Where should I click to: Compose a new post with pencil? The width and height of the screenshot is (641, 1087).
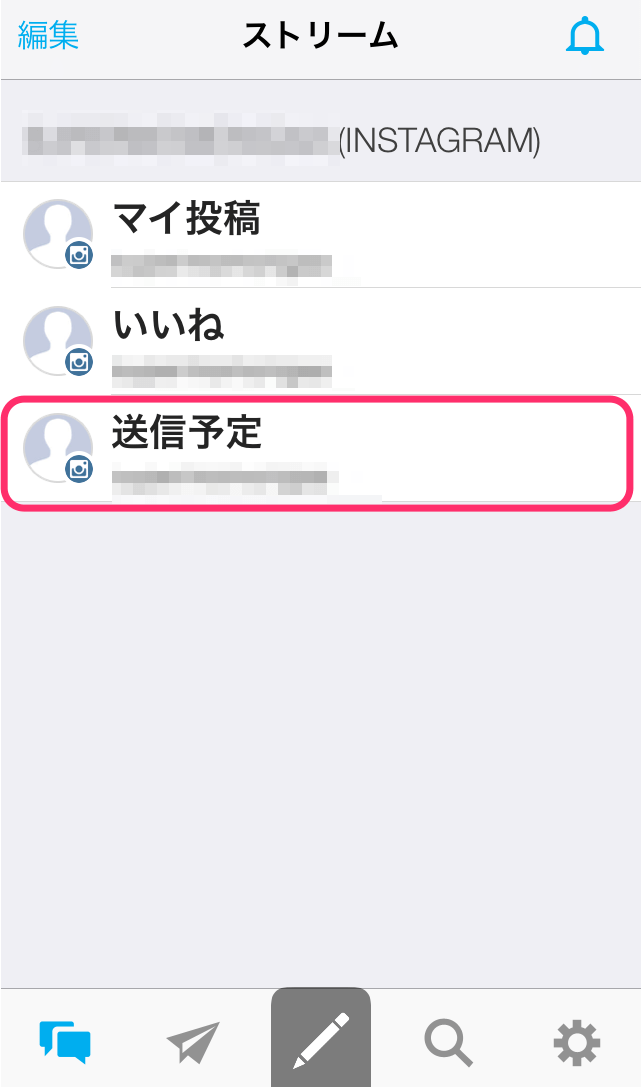[x=321, y=1040]
